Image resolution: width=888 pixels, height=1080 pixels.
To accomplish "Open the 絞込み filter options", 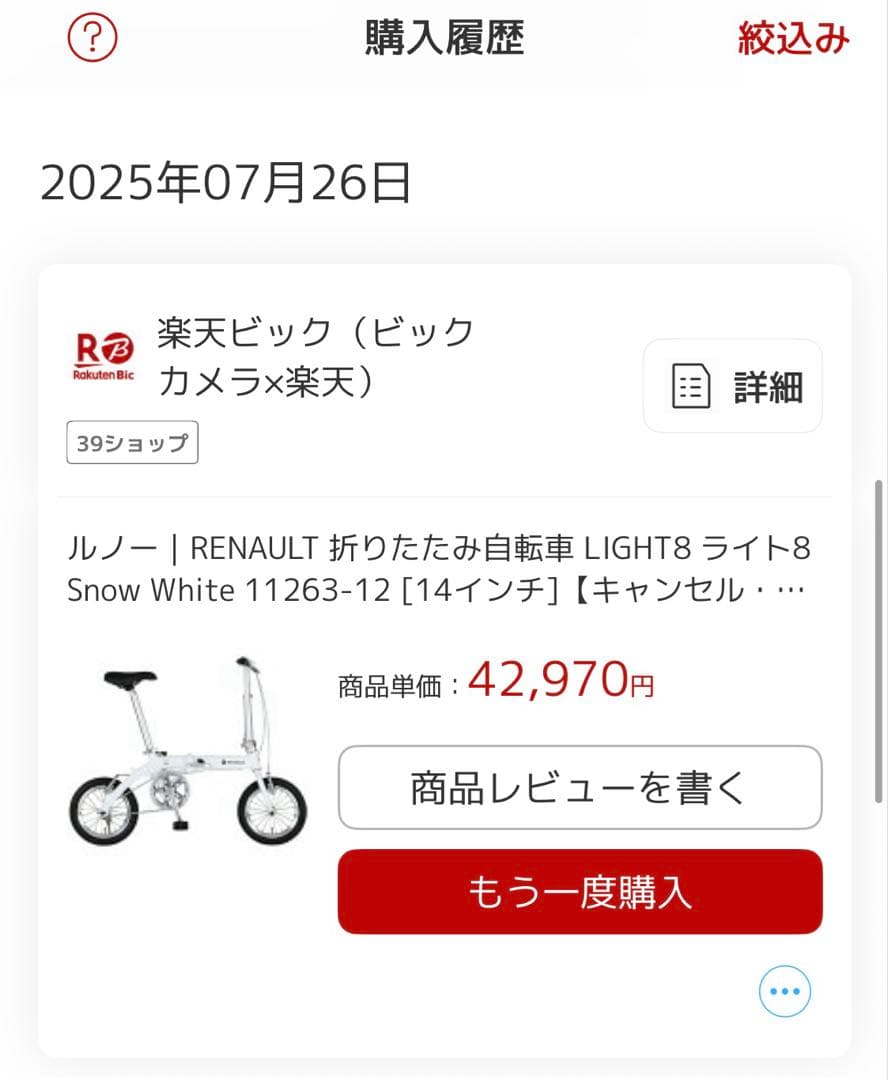I will pyautogui.click(x=795, y=37).
